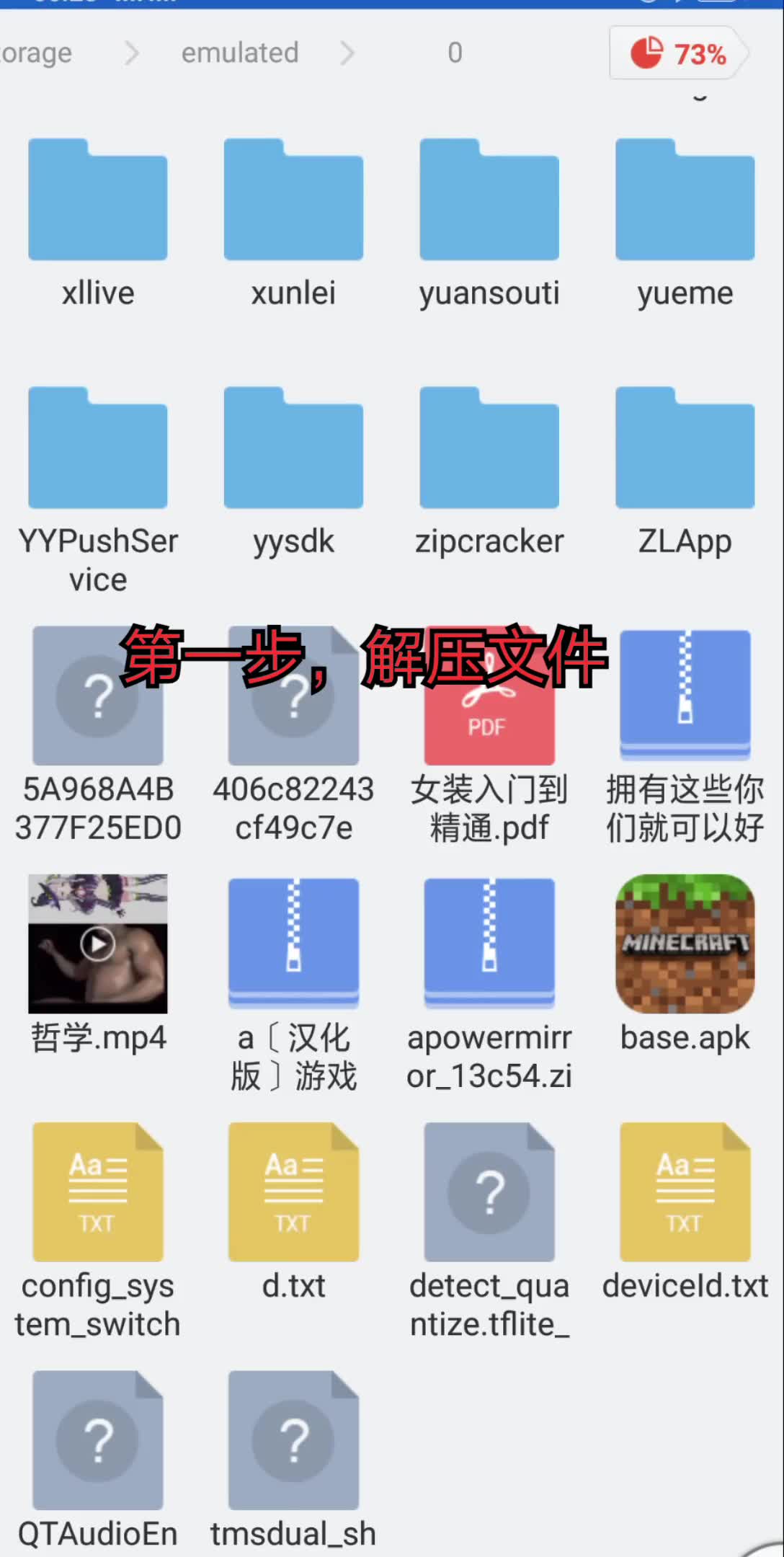Open the zipcracker folder
This screenshot has width=784, height=1557.
(489, 448)
